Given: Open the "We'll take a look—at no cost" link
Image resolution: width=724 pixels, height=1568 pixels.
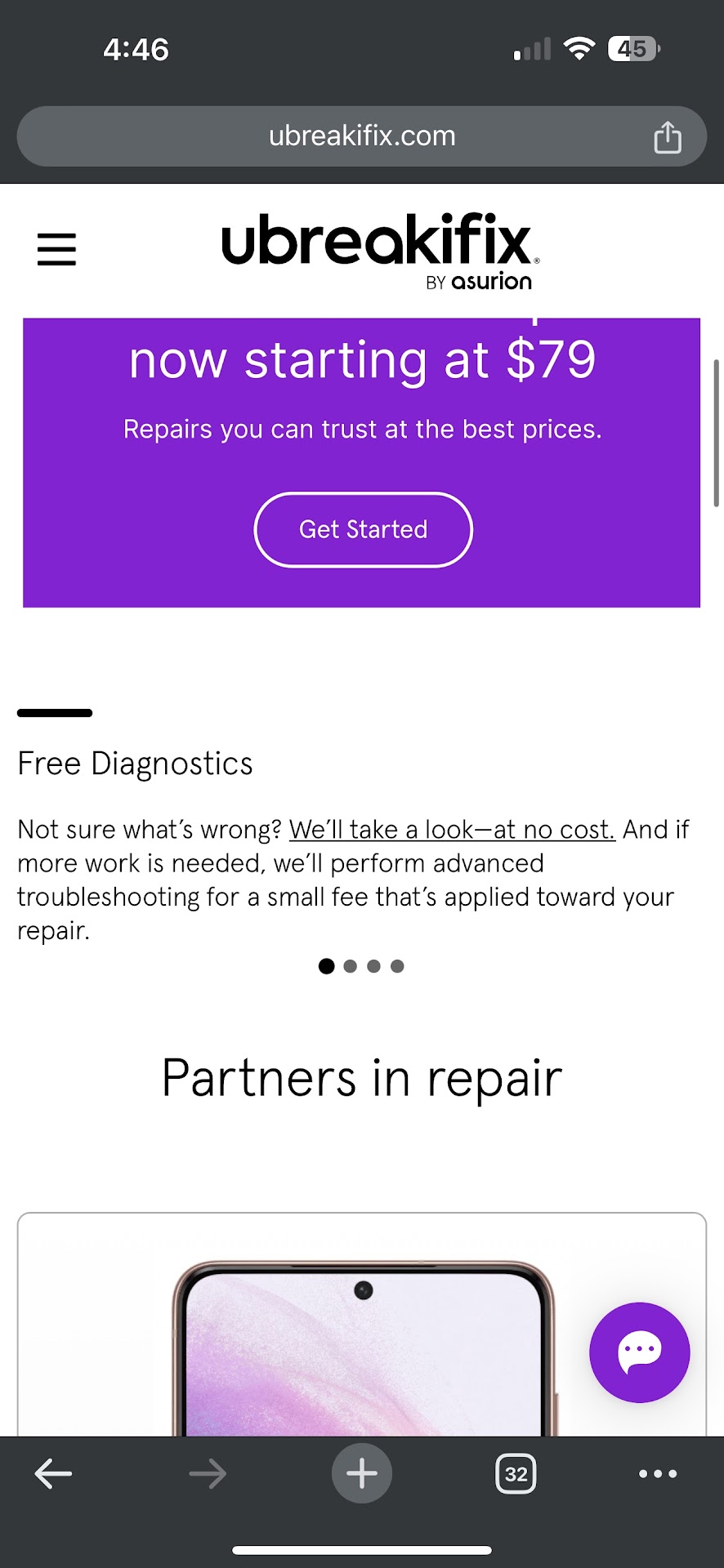Looking at the screenshot, I should point(452,830).
